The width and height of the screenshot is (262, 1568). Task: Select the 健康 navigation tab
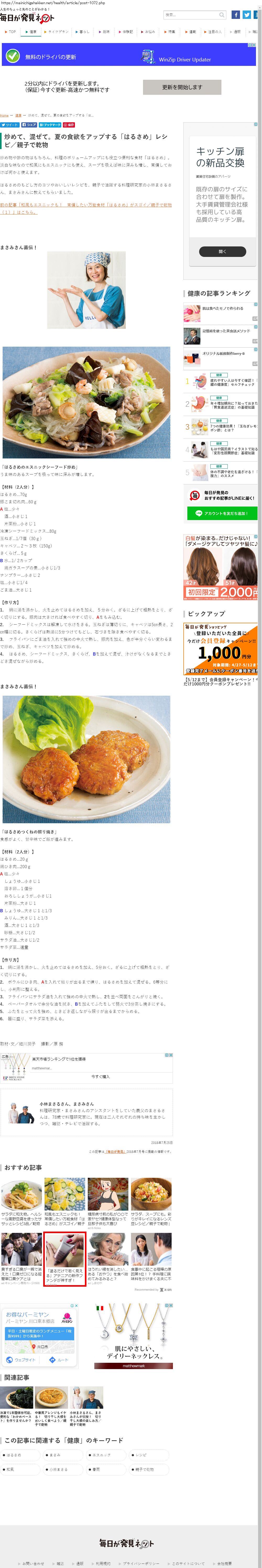tap(30, 32)
